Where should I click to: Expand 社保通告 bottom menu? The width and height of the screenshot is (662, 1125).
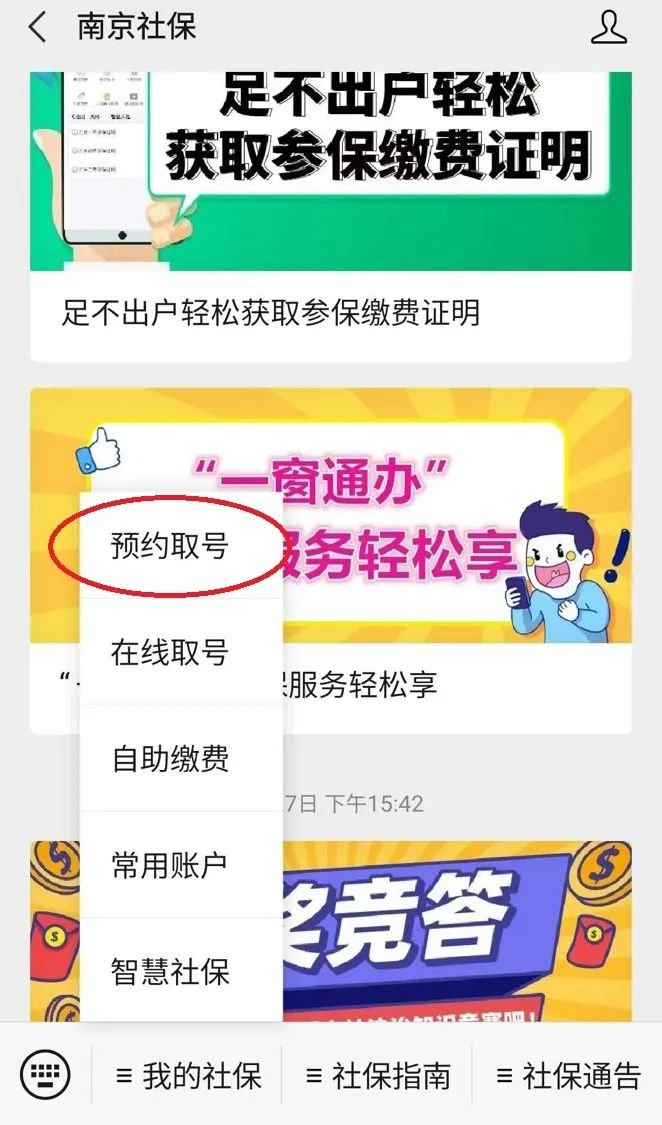567,1076
